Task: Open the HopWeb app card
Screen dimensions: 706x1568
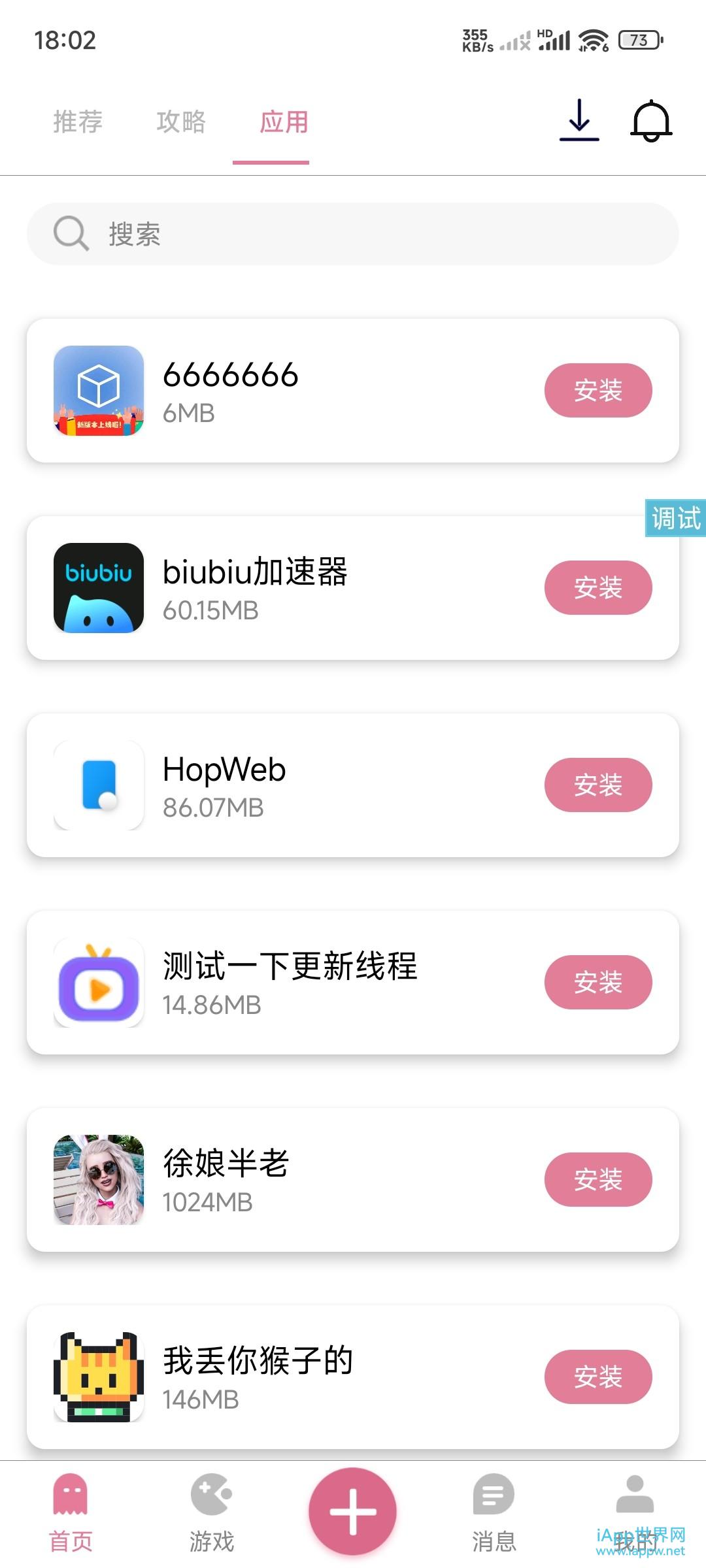Action: [327, 785]
